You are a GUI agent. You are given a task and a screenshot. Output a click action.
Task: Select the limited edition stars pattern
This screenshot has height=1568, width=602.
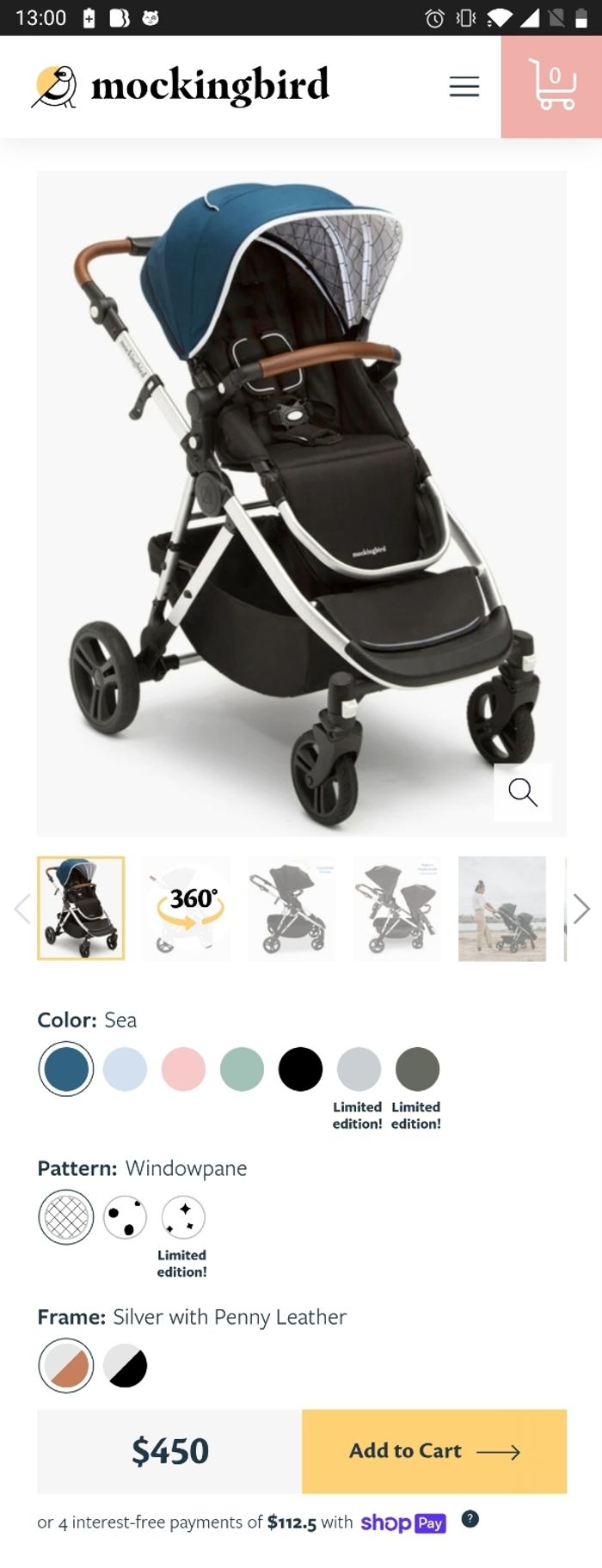click(183, 1217)
